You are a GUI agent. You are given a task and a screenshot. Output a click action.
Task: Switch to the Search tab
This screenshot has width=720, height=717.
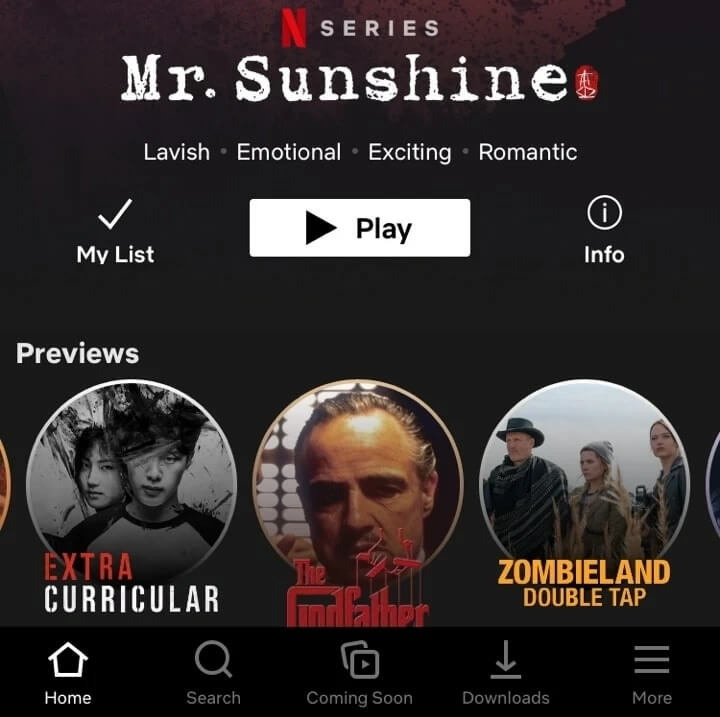point(213,673)
